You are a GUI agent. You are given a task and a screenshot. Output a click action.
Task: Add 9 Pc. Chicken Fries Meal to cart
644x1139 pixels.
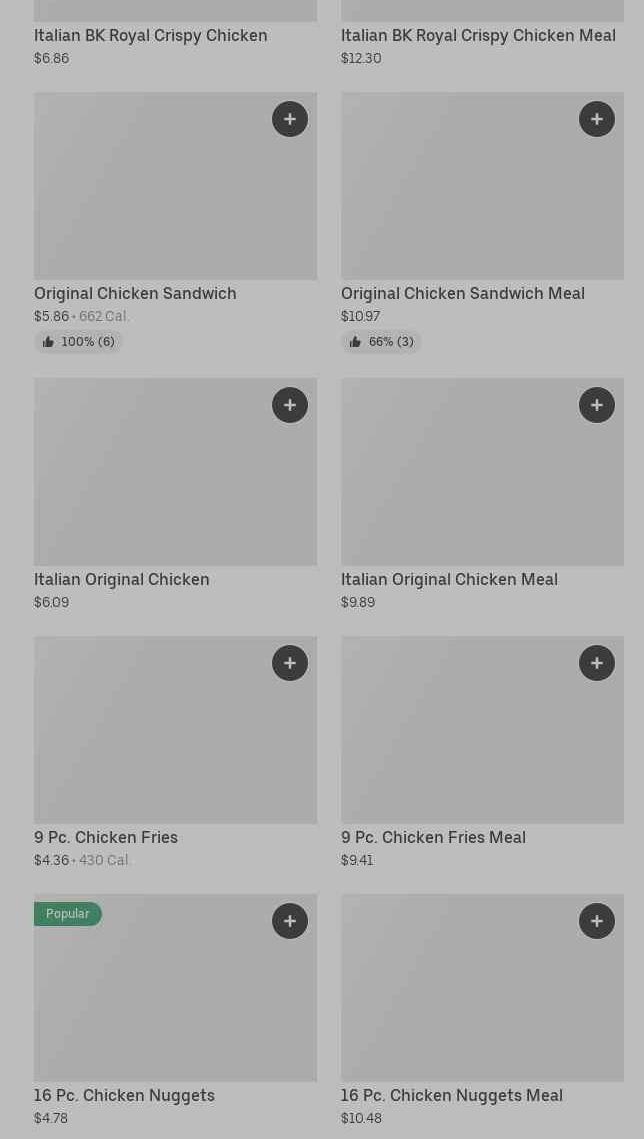point(597,663)
